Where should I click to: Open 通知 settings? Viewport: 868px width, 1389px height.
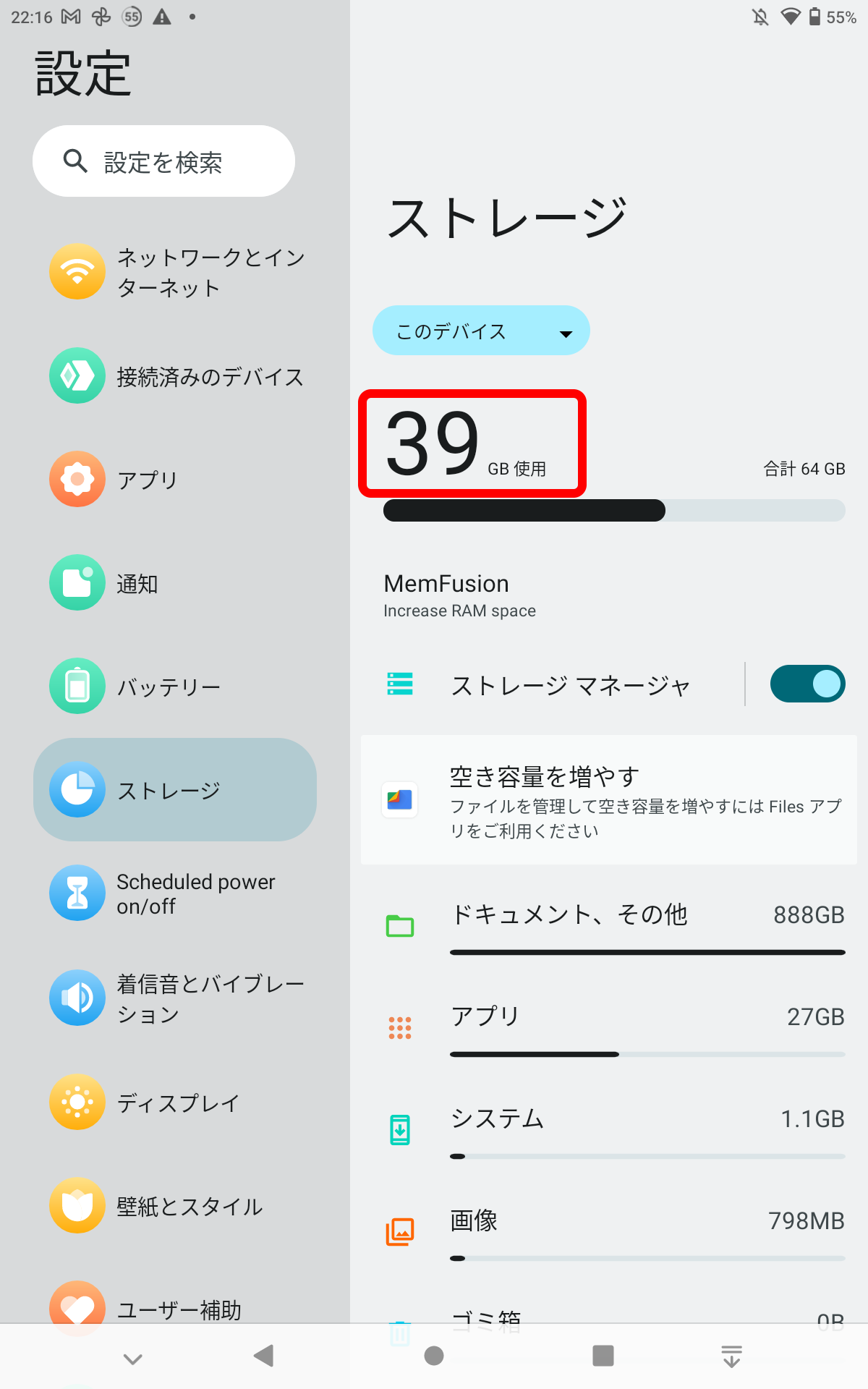click(x=175, y=583)
